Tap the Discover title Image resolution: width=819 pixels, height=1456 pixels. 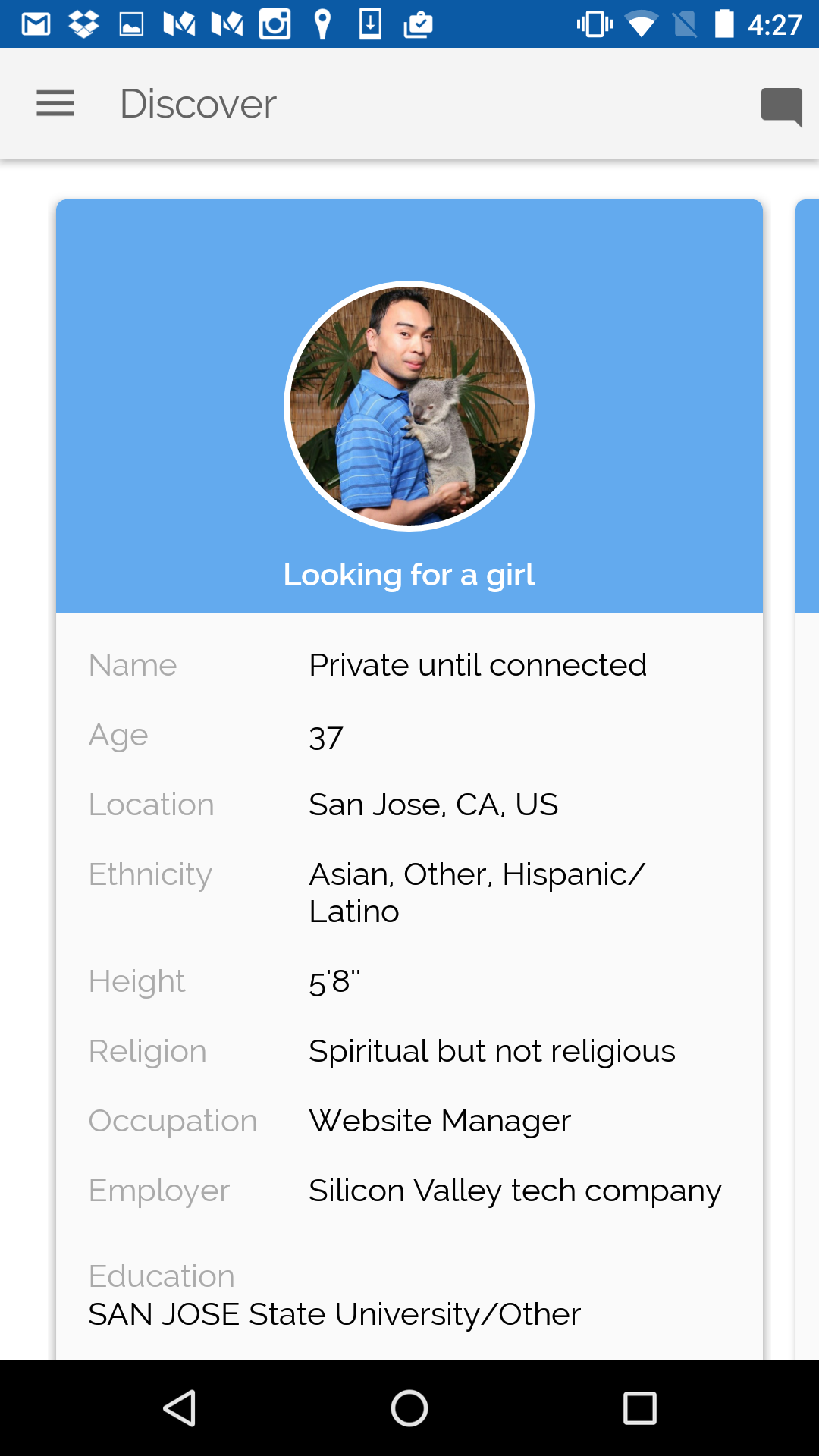point(198,103)
